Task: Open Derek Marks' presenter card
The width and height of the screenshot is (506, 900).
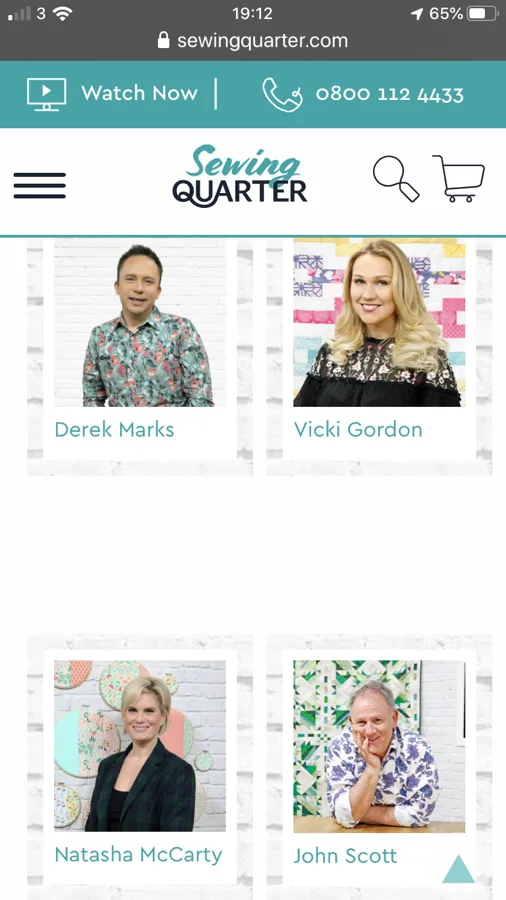Action: click(x=140, y=350)
